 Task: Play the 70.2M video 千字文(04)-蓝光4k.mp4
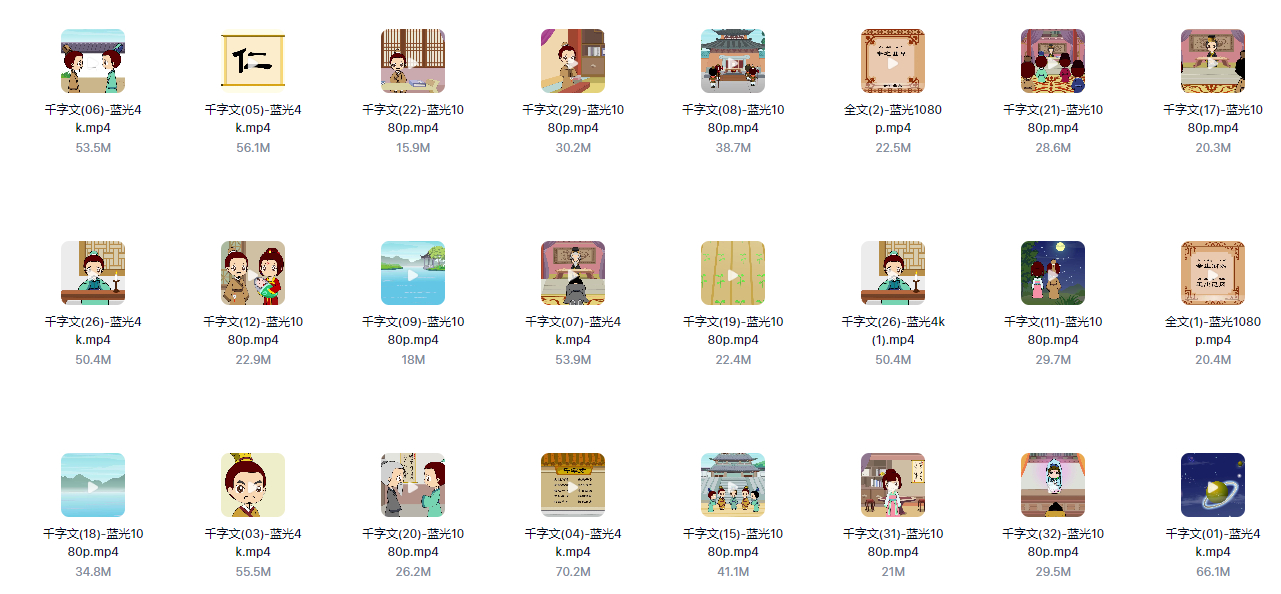(x=573, y=485)
